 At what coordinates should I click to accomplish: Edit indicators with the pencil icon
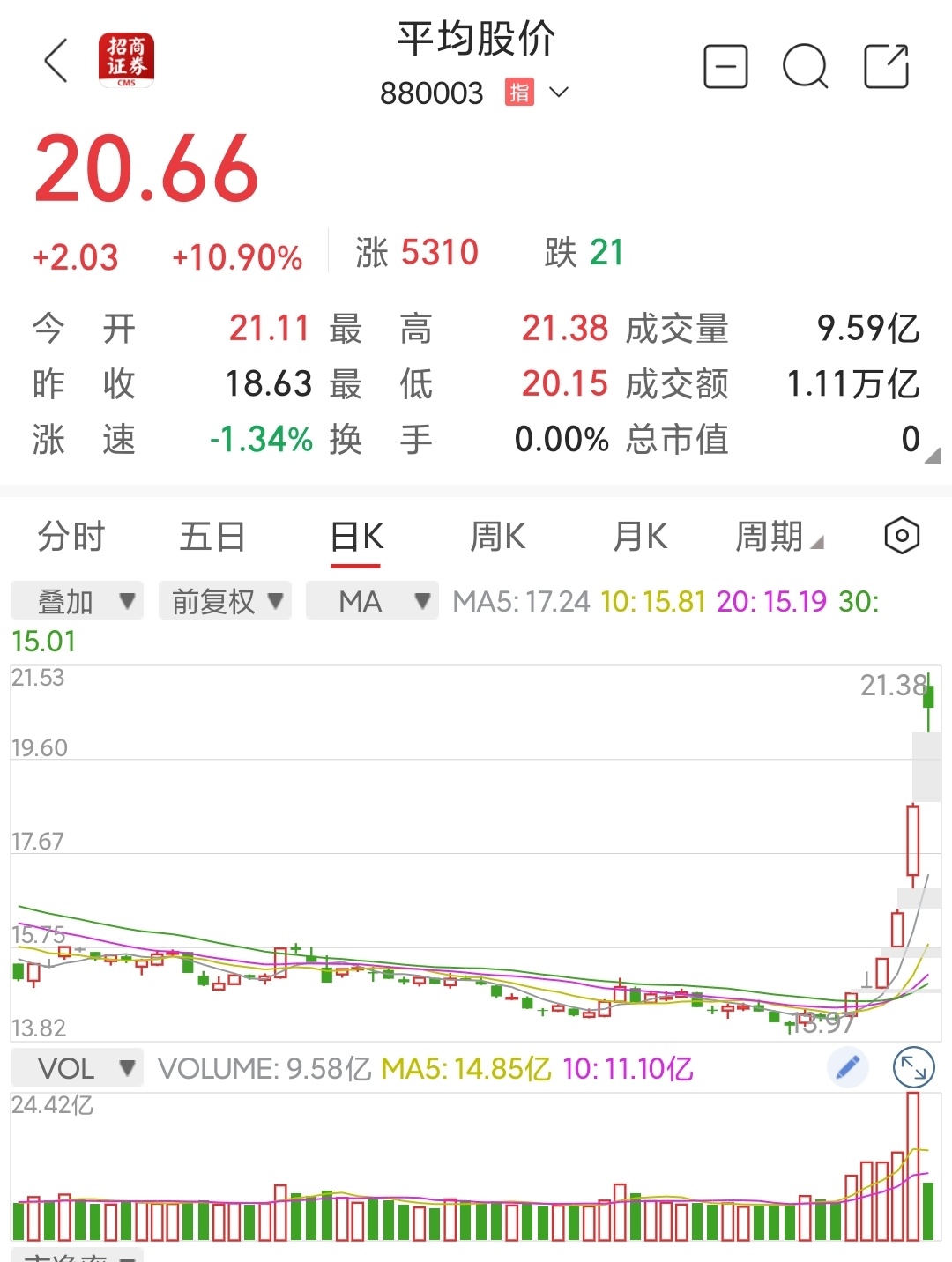coord(847,1066)
